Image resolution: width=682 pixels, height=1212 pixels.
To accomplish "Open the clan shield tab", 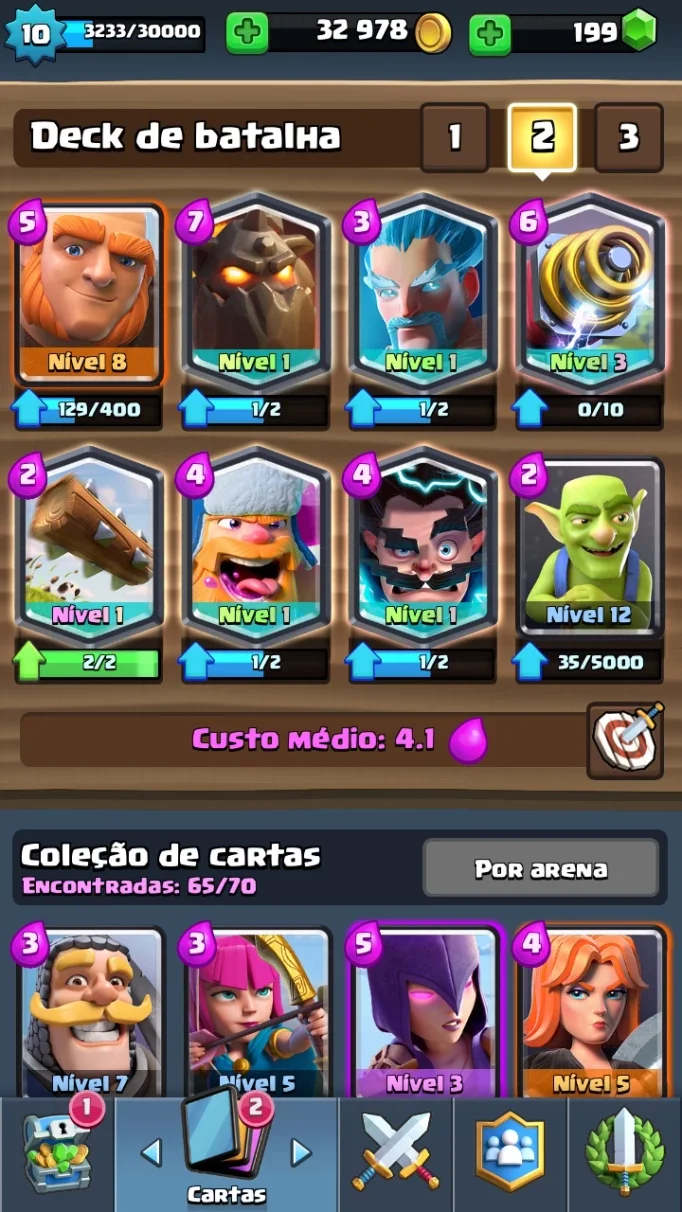I will 510,1155.
